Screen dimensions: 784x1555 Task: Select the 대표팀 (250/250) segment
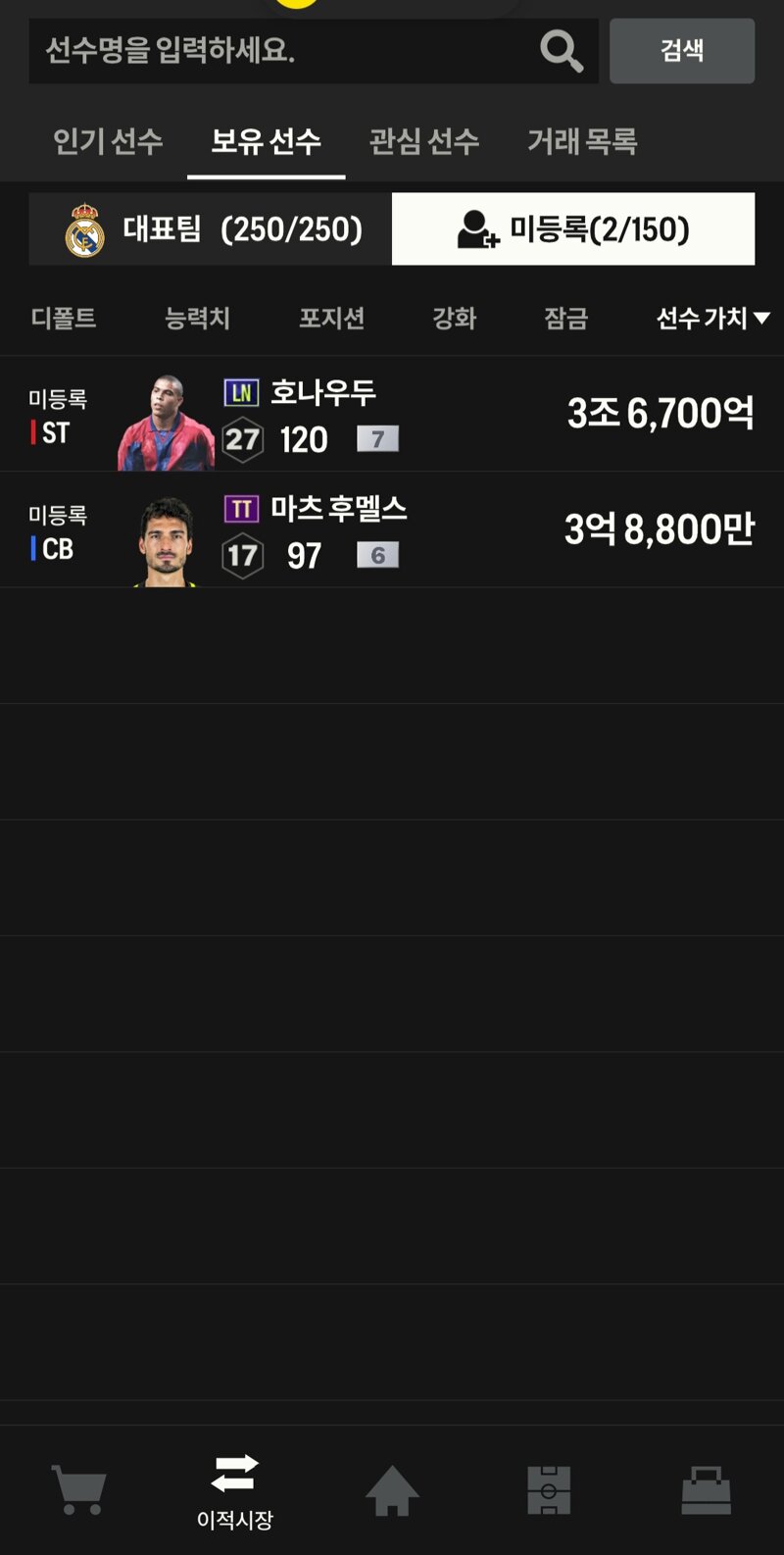coord(211,229)
